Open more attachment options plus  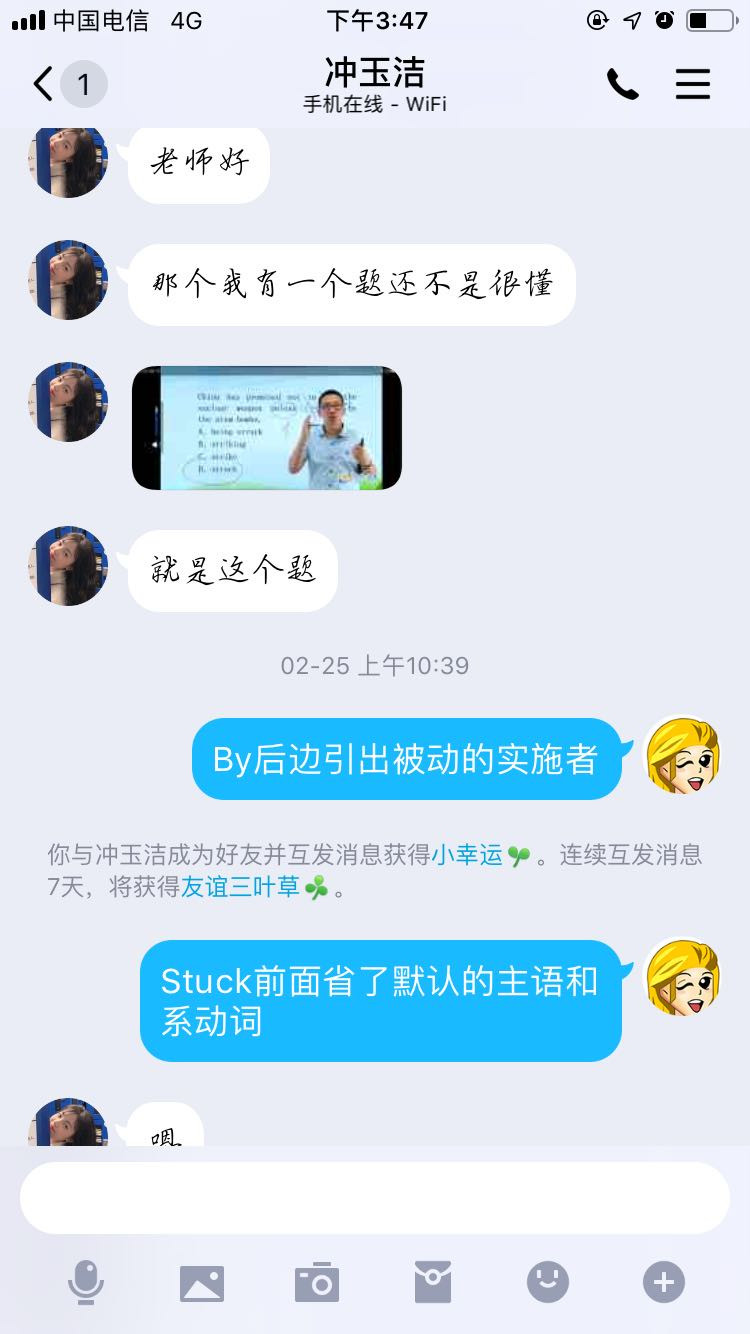664,1282
